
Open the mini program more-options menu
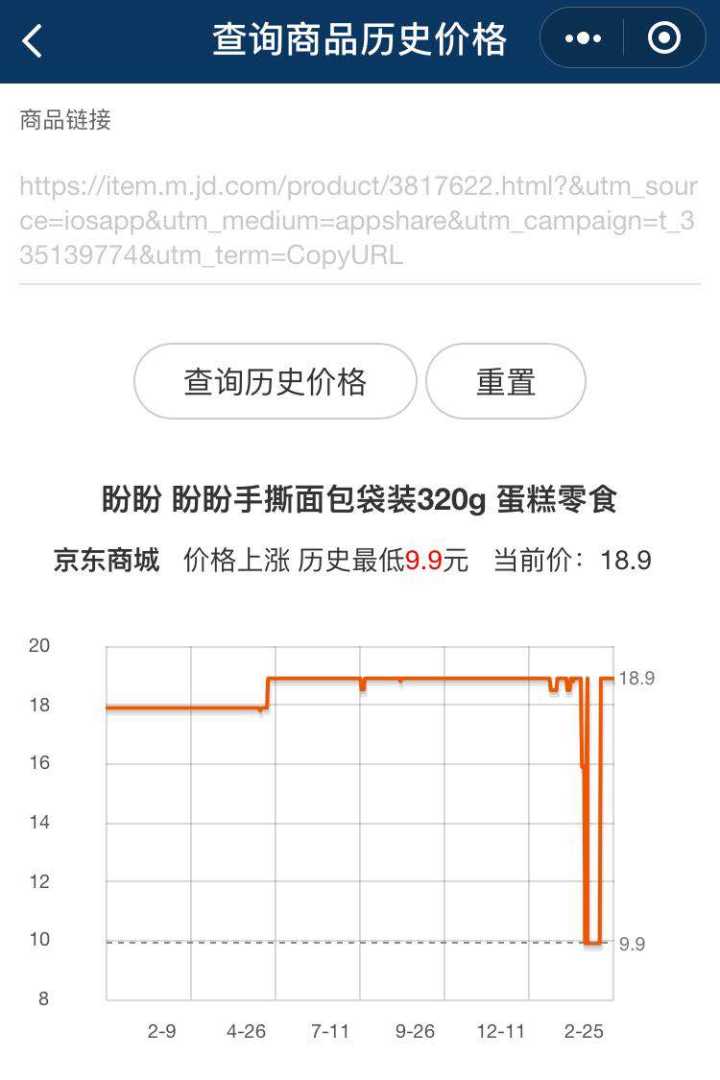(583, 39)
